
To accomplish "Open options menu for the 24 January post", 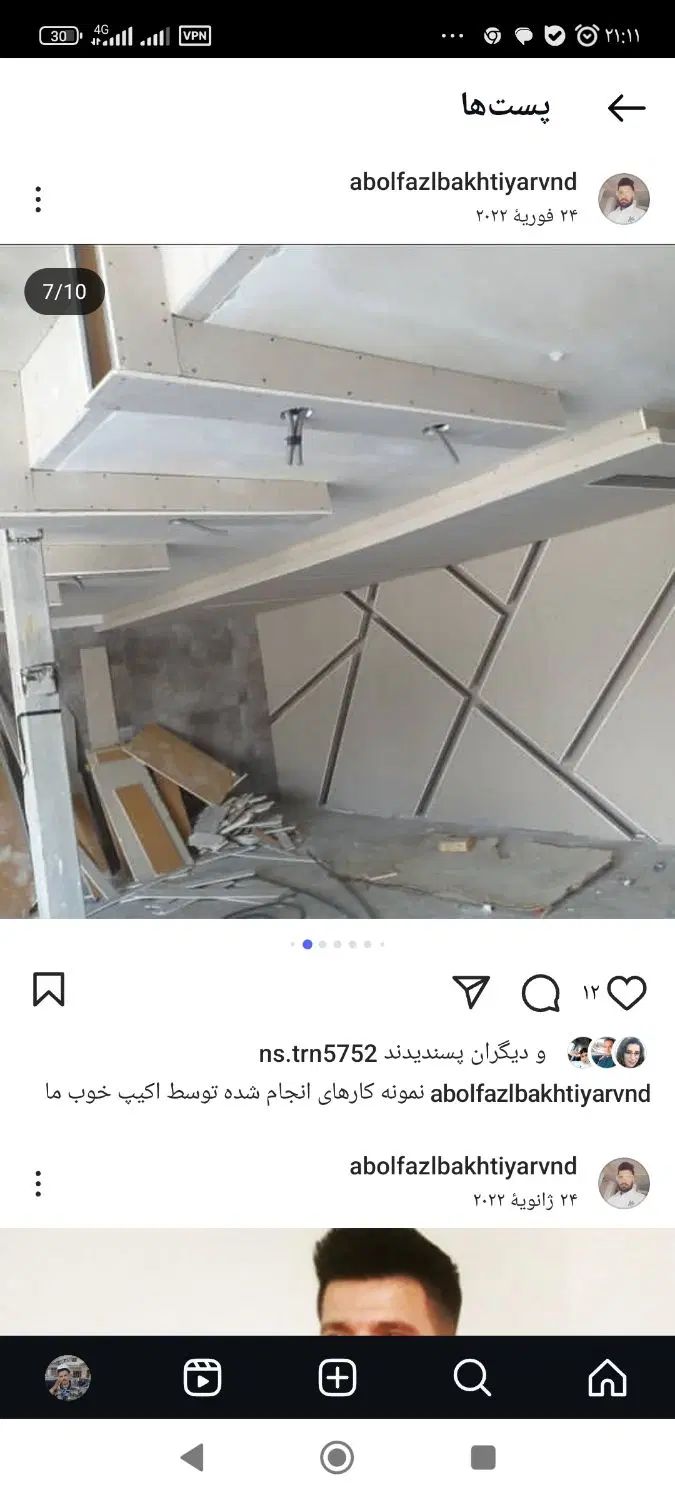I will [x=38, y=1184].
